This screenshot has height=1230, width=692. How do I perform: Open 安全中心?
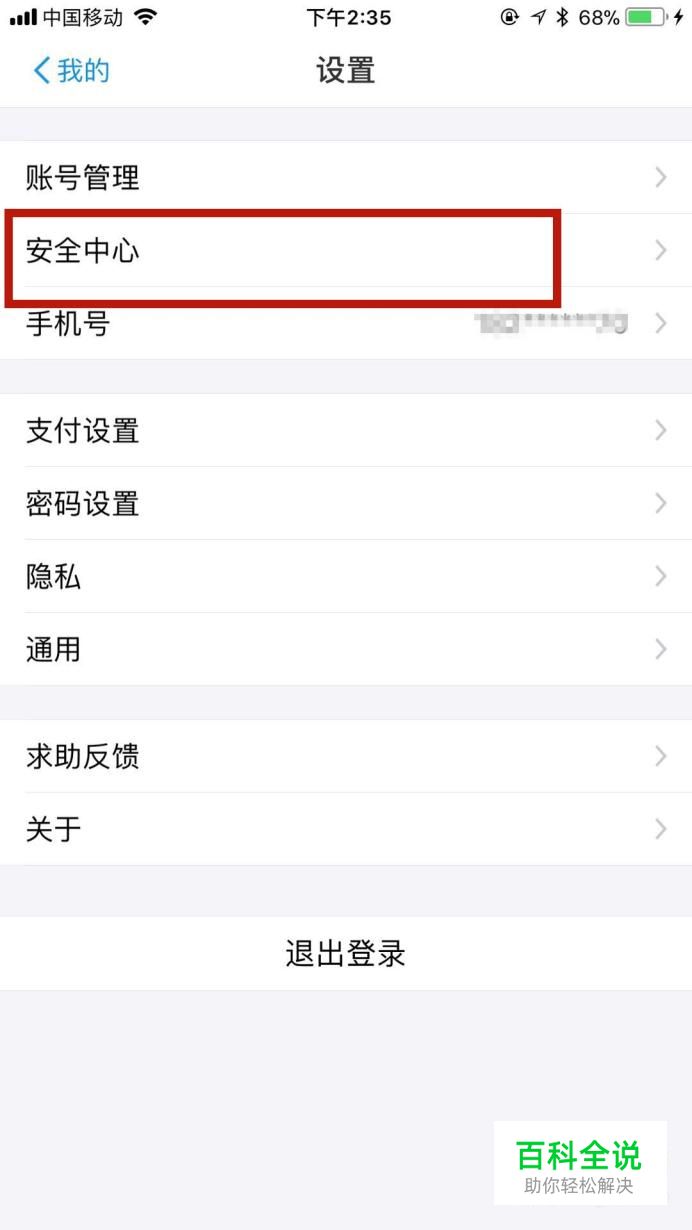[x=345, y=251]
